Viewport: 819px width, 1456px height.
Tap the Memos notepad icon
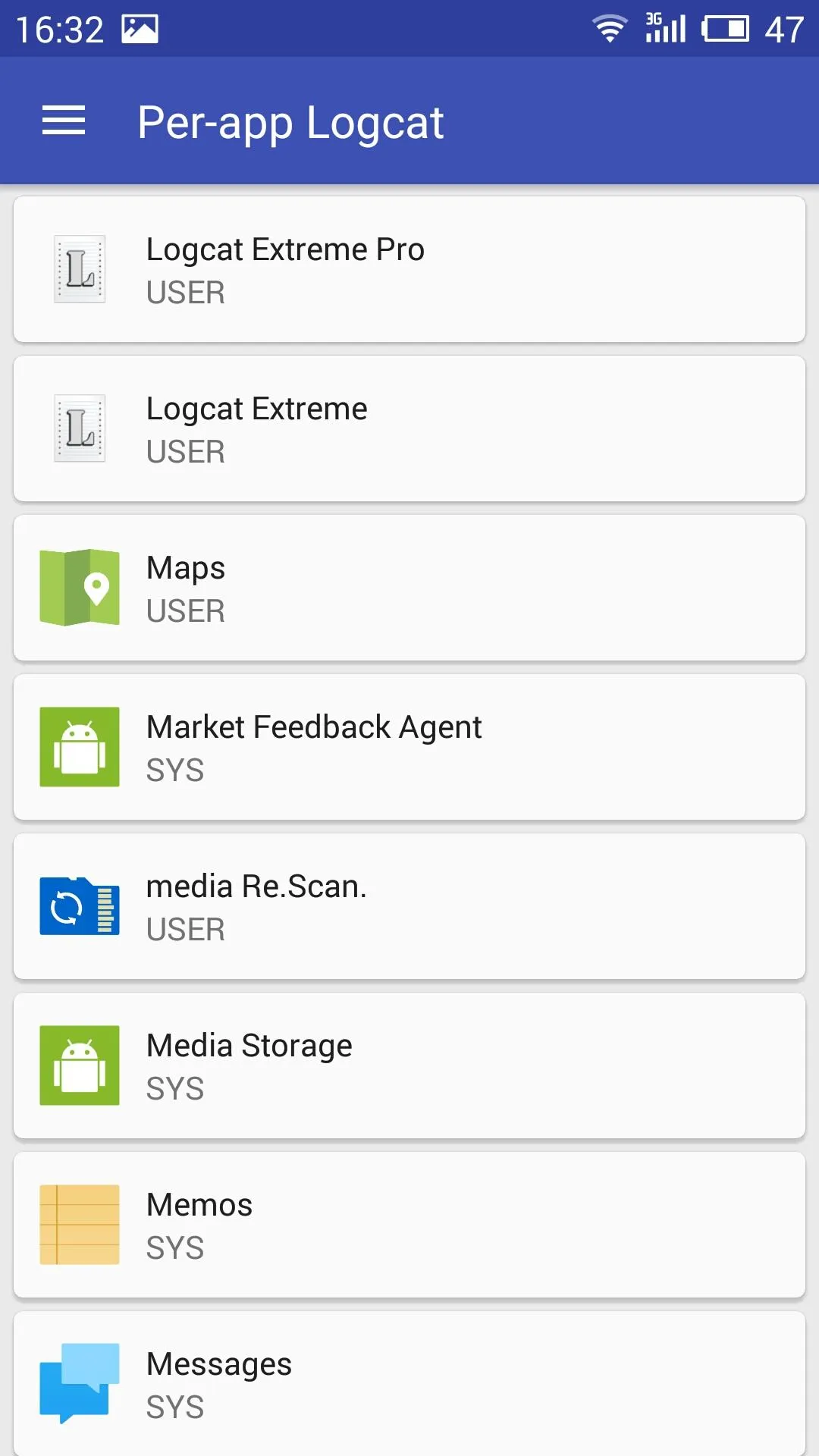tap(79, 1223)
